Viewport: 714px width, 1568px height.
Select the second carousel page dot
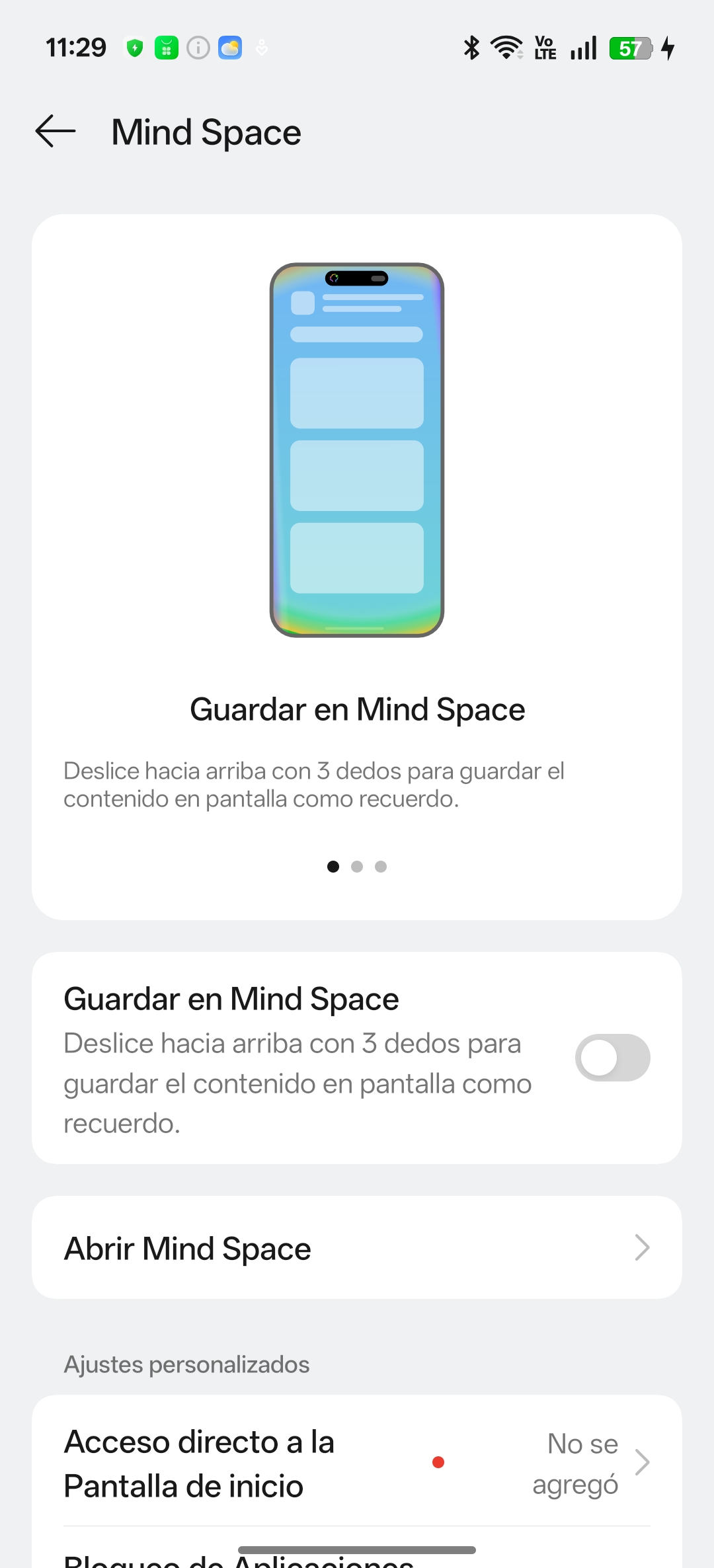[357, 867]
